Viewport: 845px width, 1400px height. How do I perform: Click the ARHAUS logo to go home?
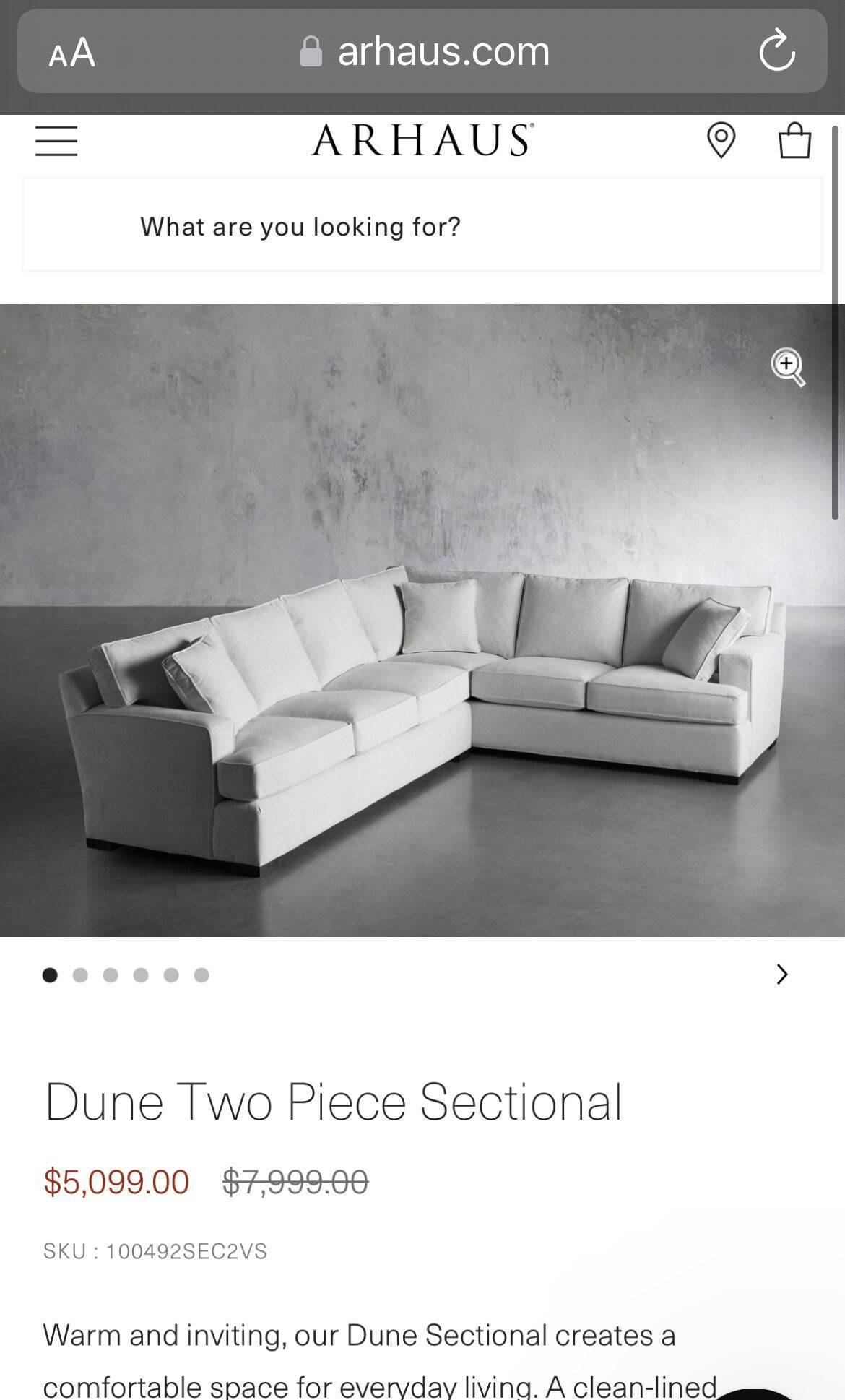point(422,141)
